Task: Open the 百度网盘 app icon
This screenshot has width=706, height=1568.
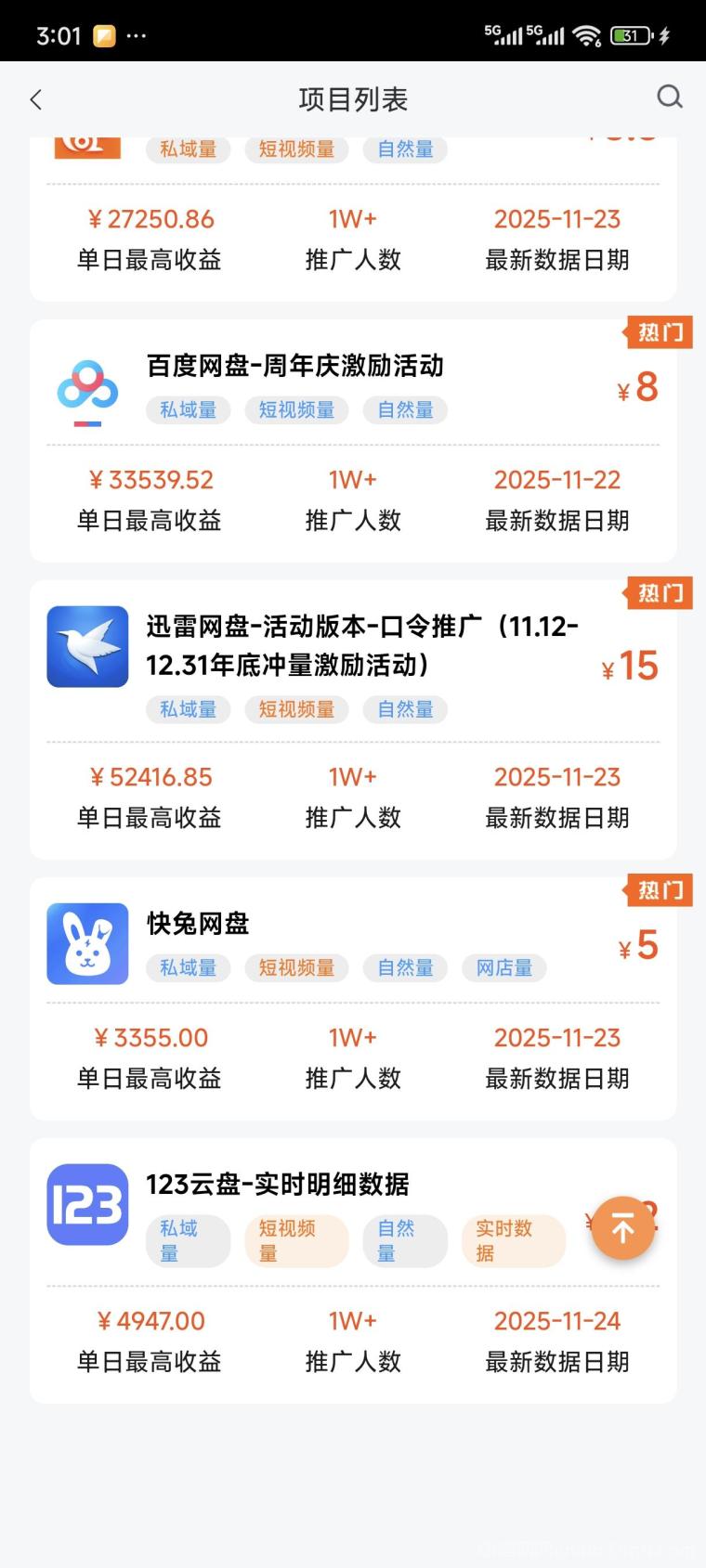Action: coord(87,387)
